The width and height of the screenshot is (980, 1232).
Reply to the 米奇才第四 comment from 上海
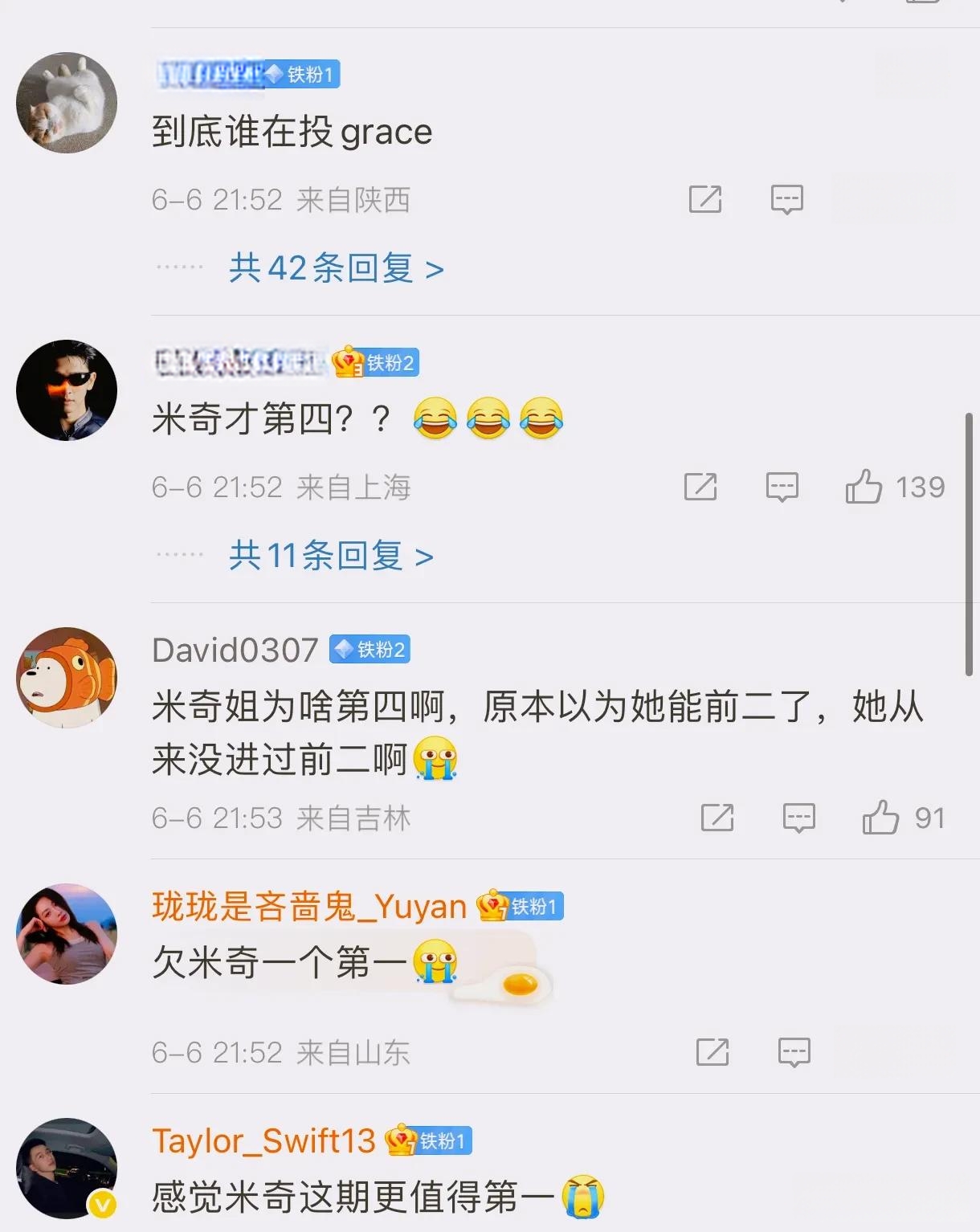point(782,487)
